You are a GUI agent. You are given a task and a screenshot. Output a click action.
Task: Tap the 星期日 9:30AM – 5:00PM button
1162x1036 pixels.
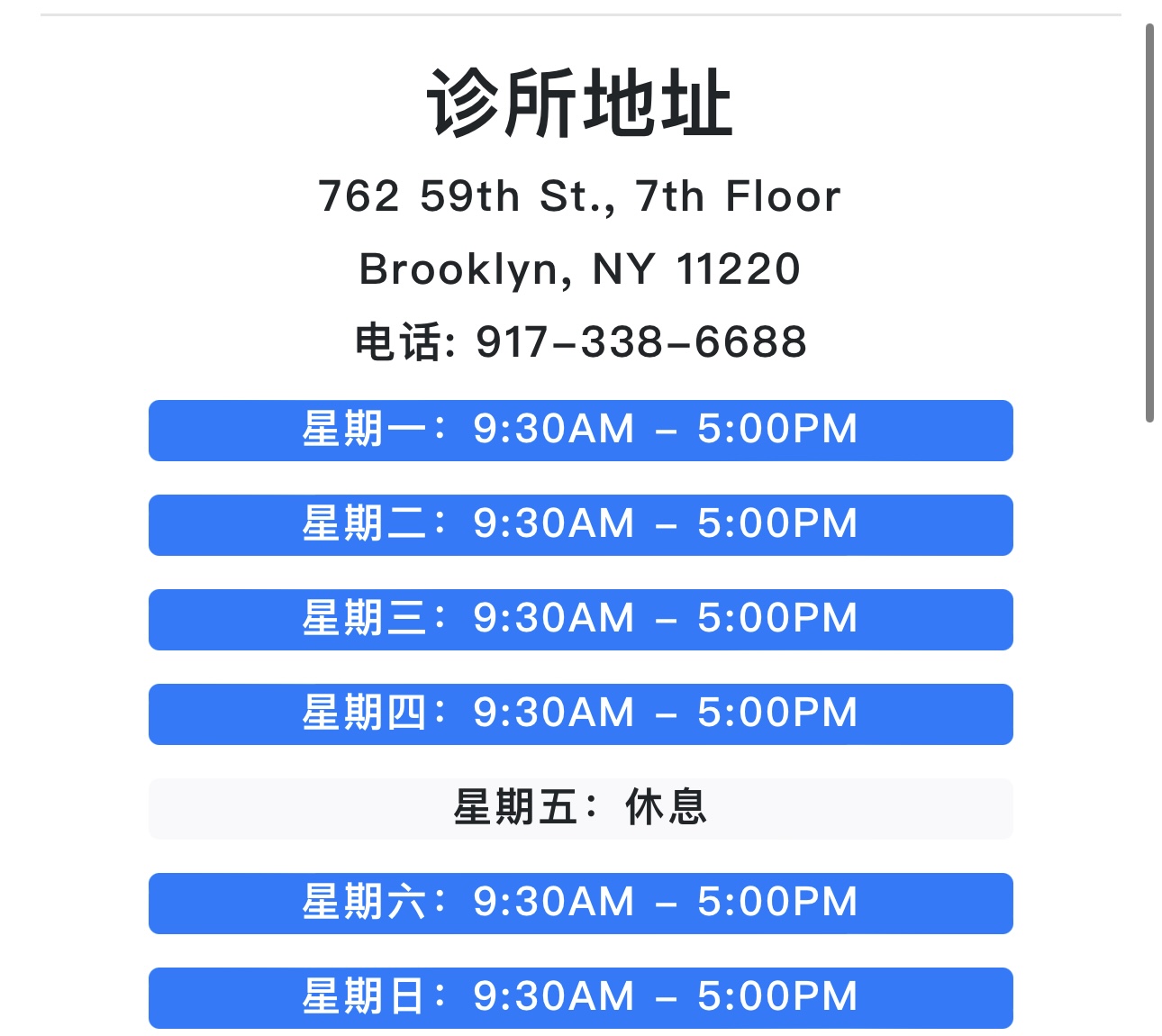[x=580, y=998]
